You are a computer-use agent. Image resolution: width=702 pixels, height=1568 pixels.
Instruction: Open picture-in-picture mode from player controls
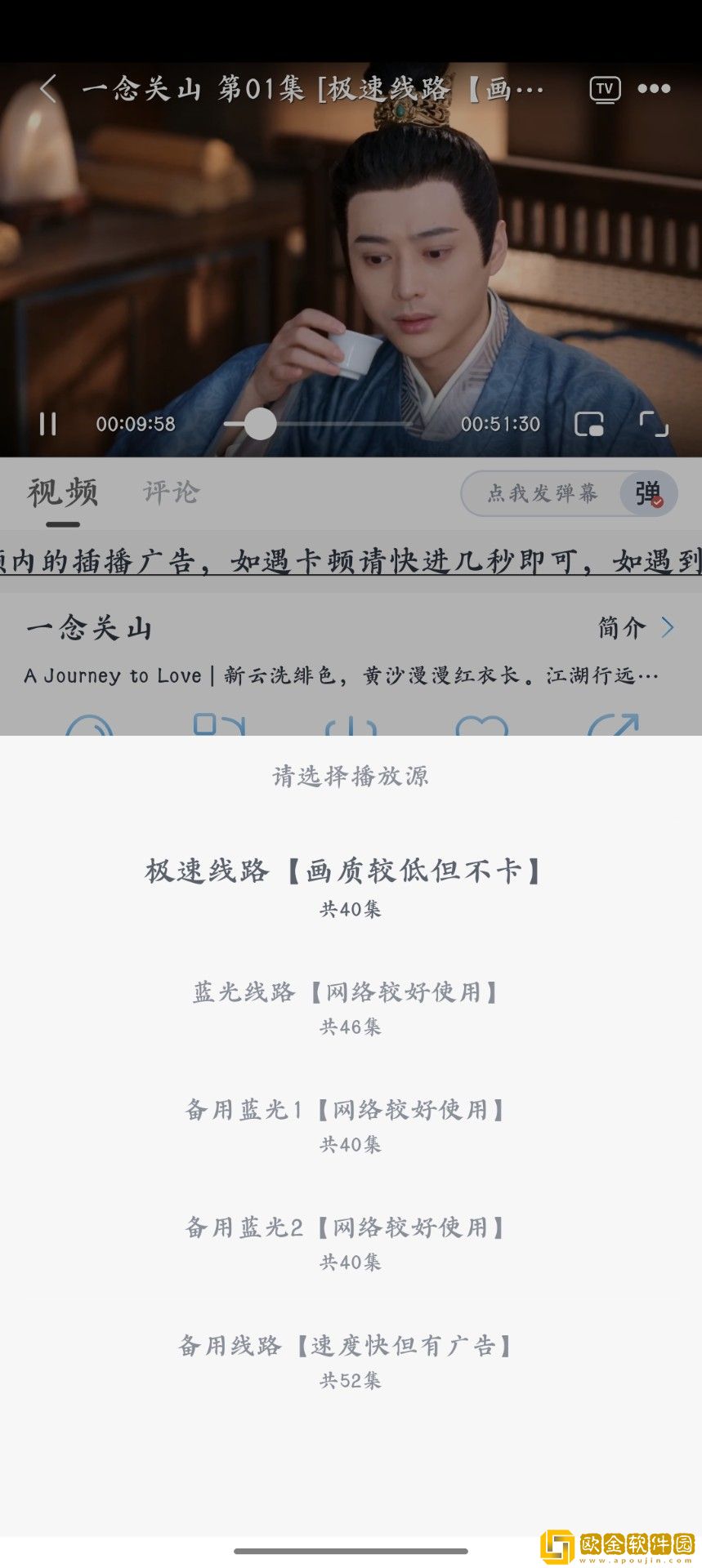[590, 422]
